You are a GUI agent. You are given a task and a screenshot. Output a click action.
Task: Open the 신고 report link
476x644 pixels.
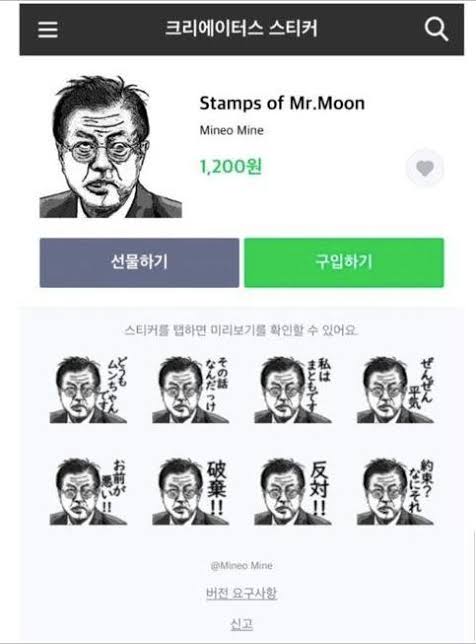coord(241,624)
